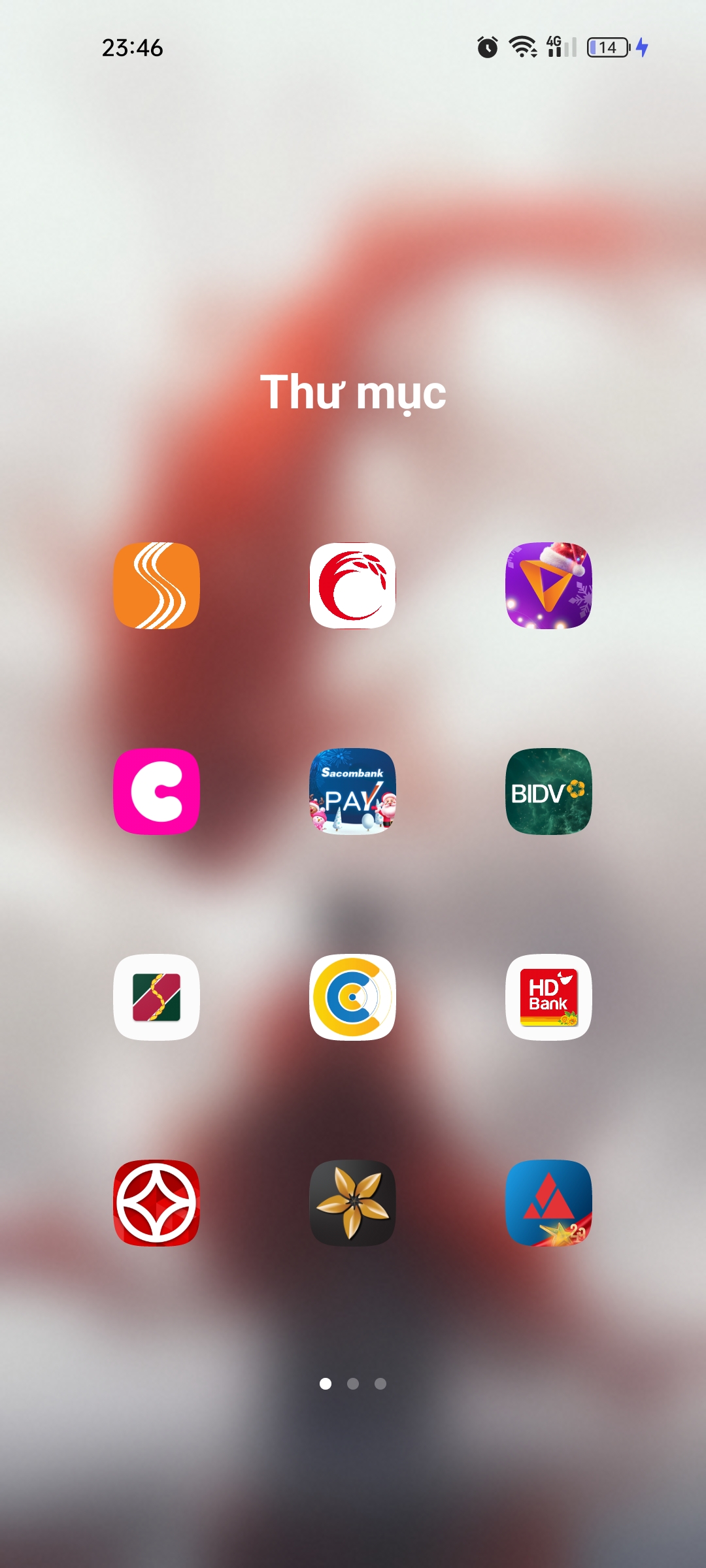Open the red diamond emblem app
The width and height of the screenshot is (706, 1568).
click(156, 1203)
